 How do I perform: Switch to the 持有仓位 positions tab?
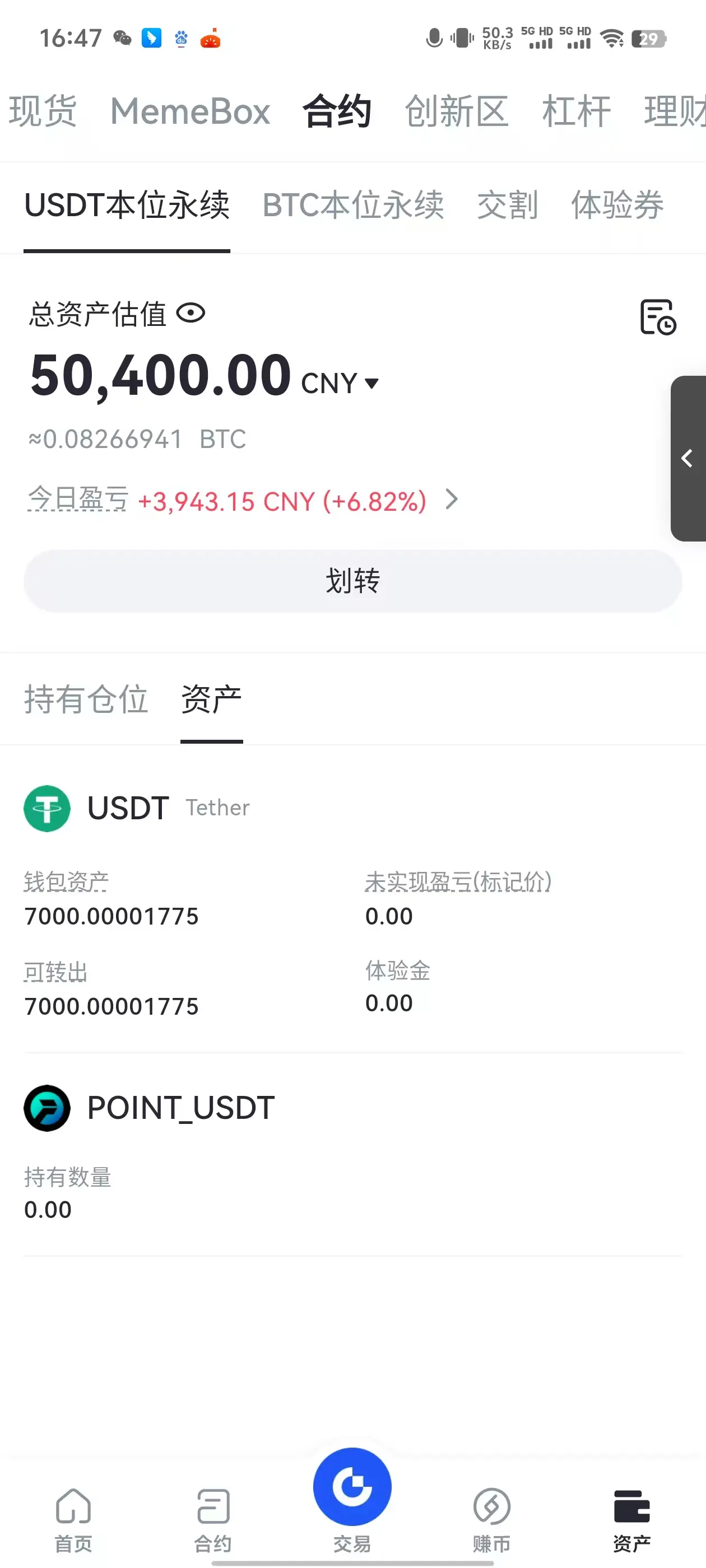coord(86,699)
